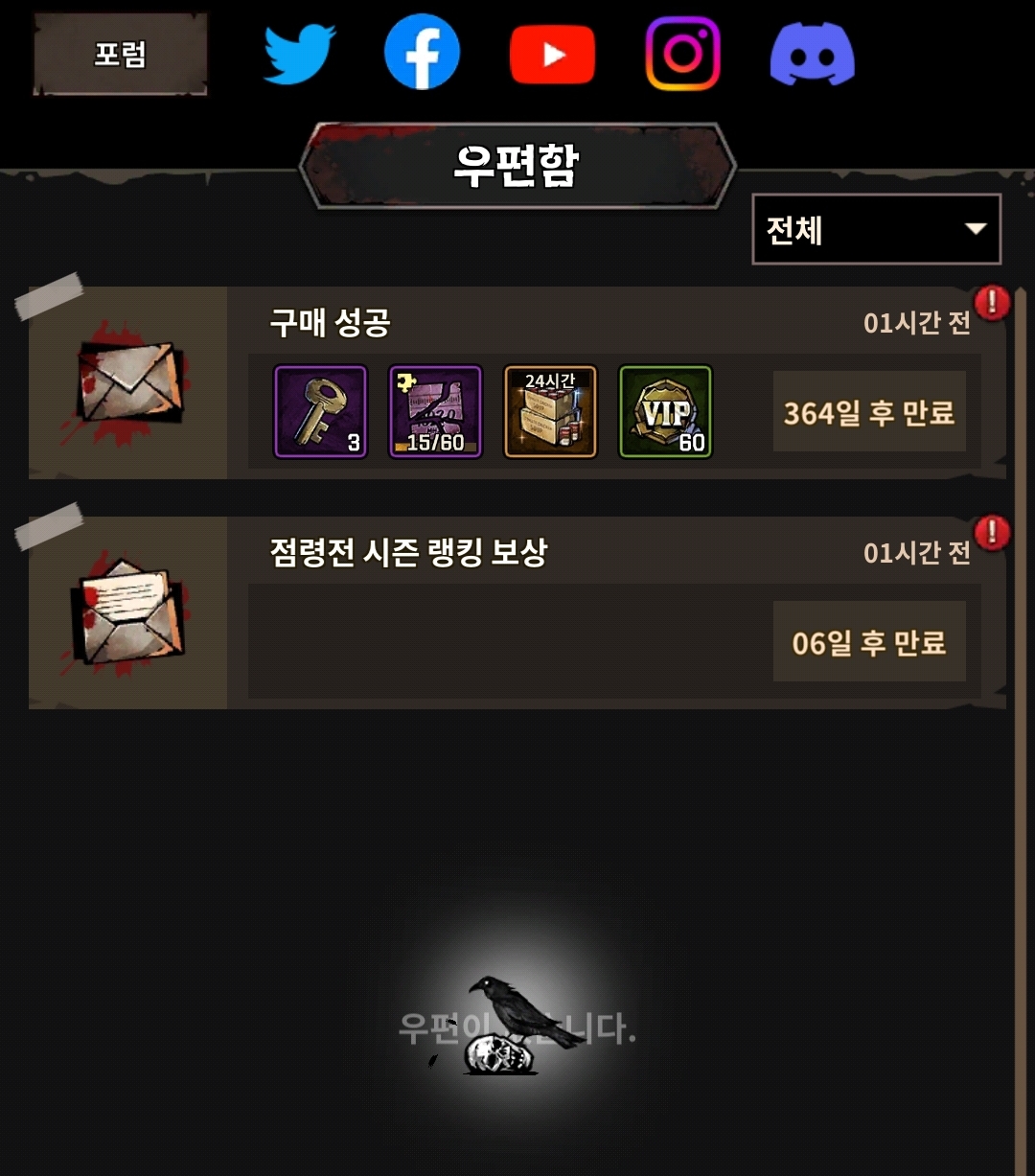The height and width of the screenshot is (1176, 1035).
Task: Tap the key reward item icon
Action: coord(320,411)
